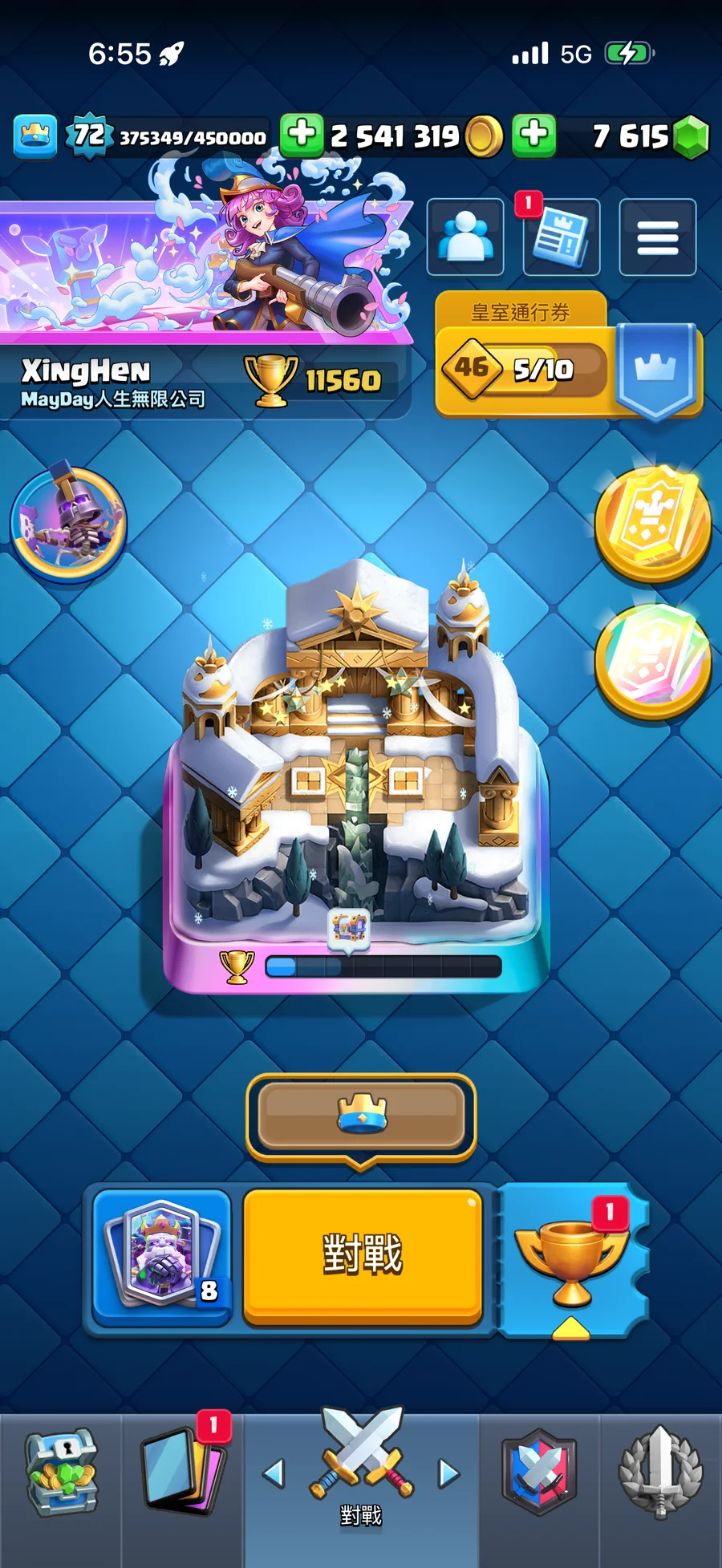
Task: Change the battle deck card selector
Action: [x=162, y=1255]
